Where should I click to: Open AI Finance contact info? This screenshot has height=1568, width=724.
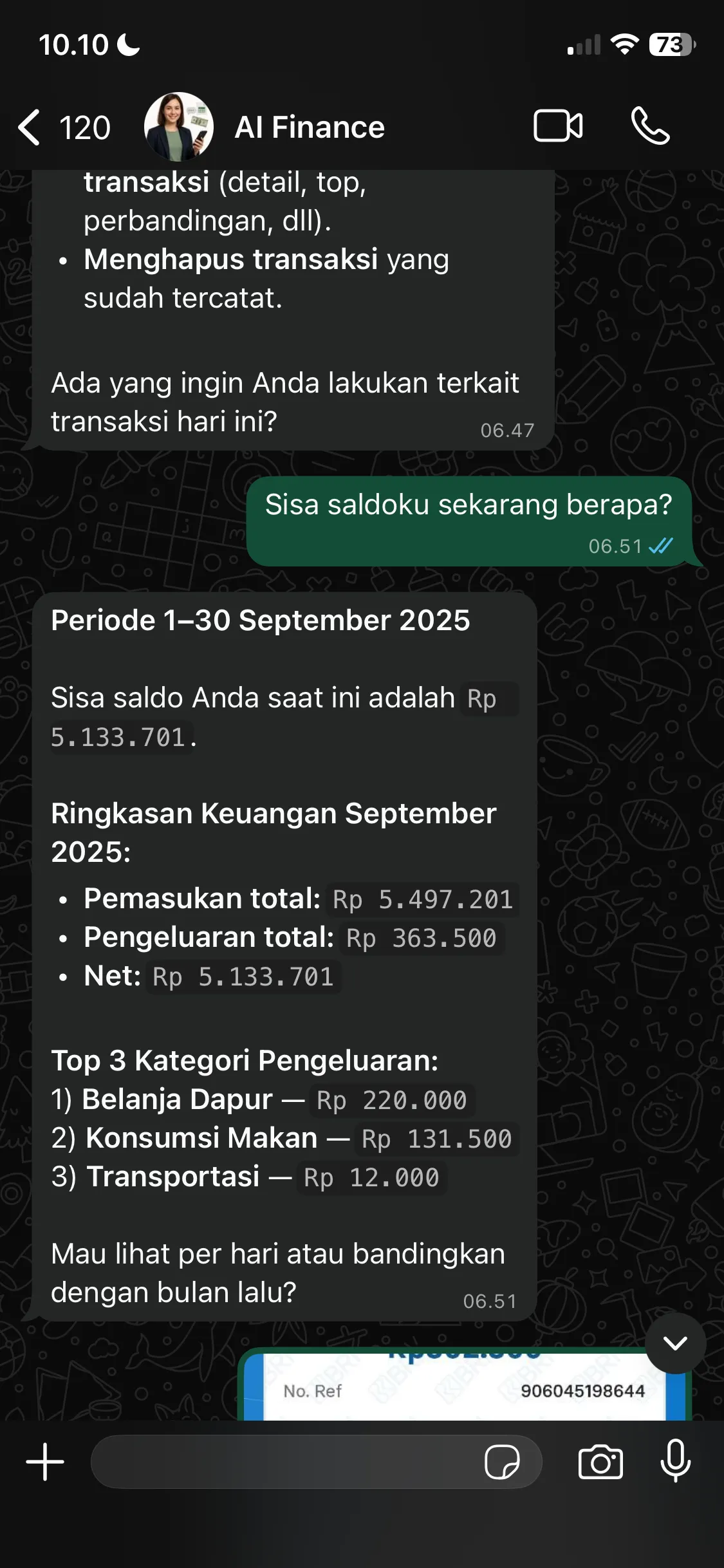309,127
